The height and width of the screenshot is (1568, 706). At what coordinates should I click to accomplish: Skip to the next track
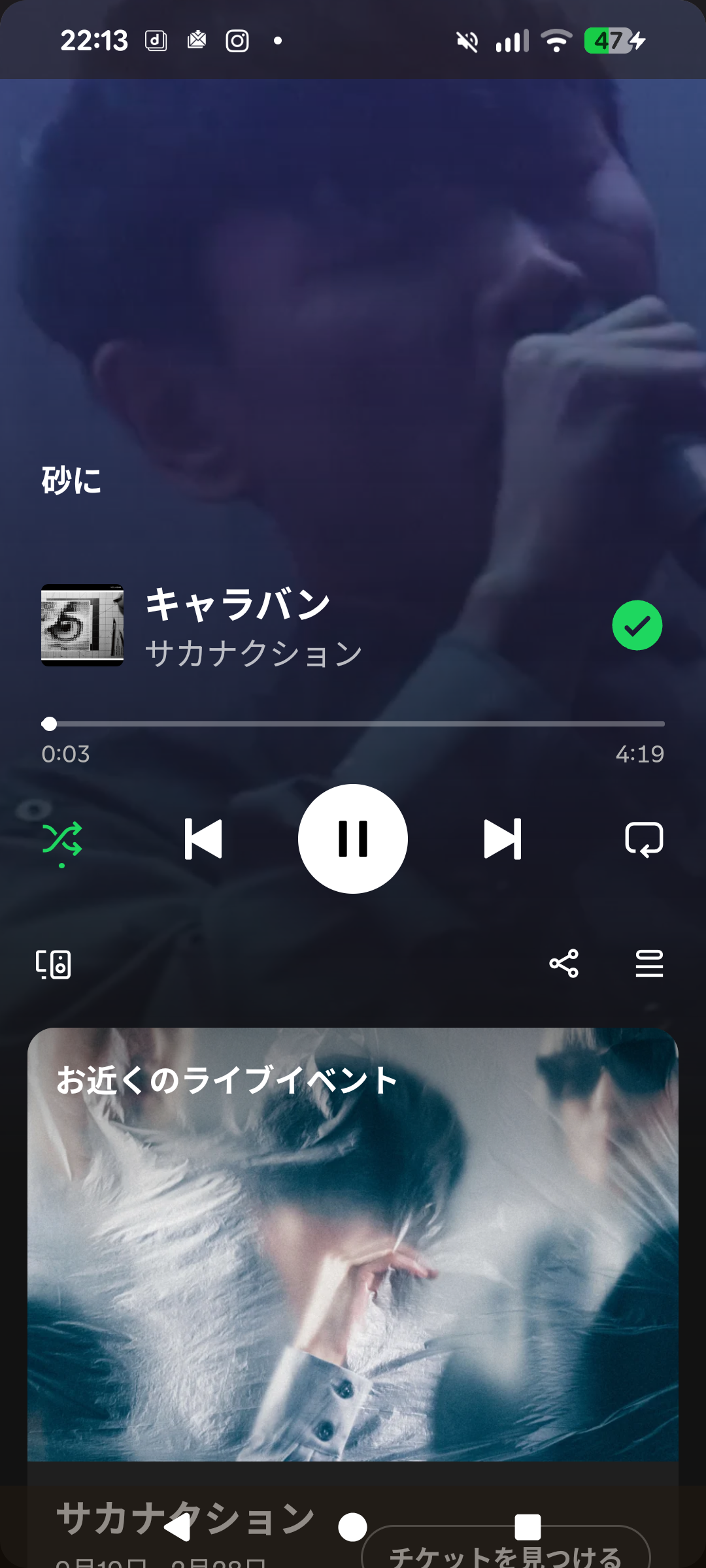coord(503,839)
